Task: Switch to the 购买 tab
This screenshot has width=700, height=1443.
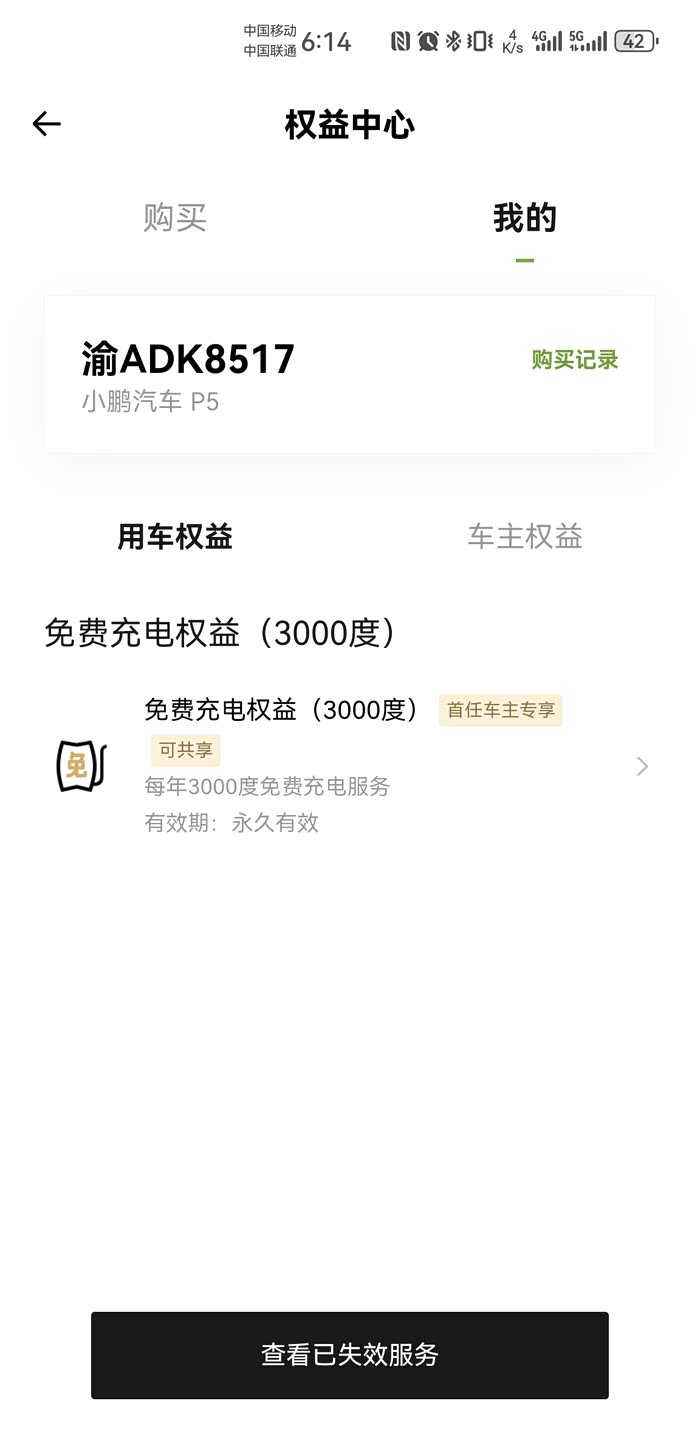Action: 175,218
